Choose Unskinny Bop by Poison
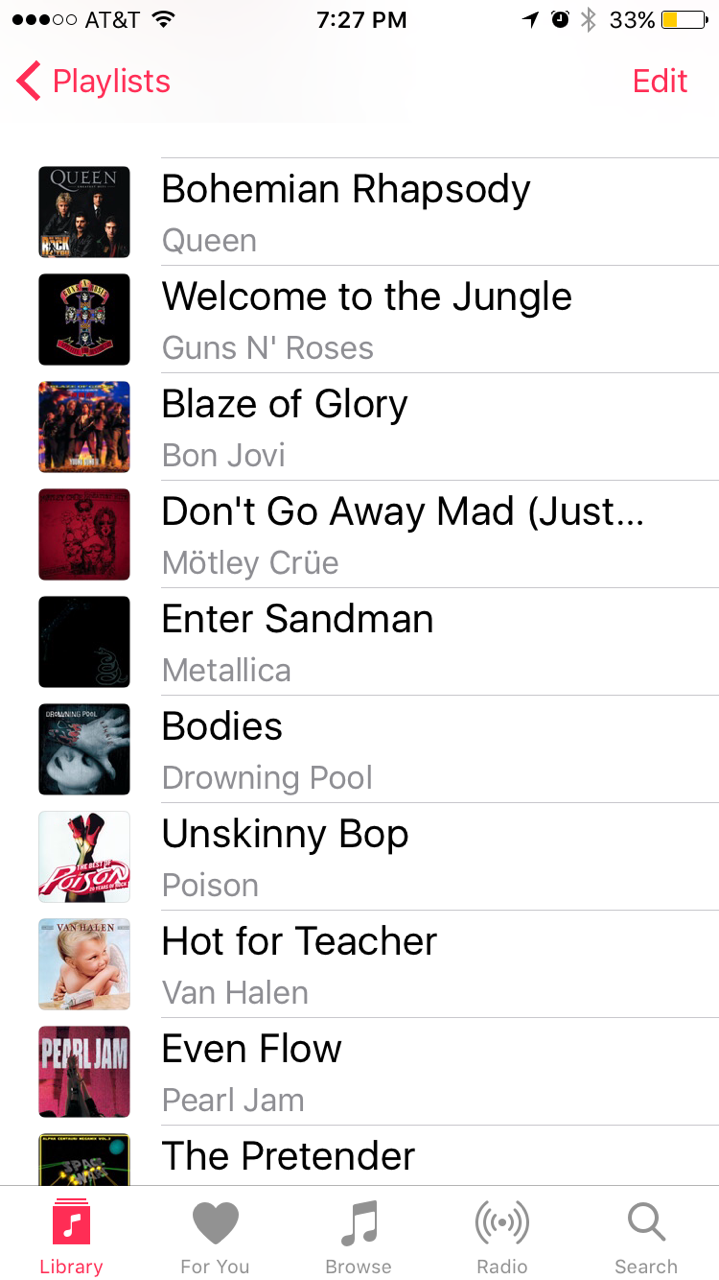 pos(360,857)
